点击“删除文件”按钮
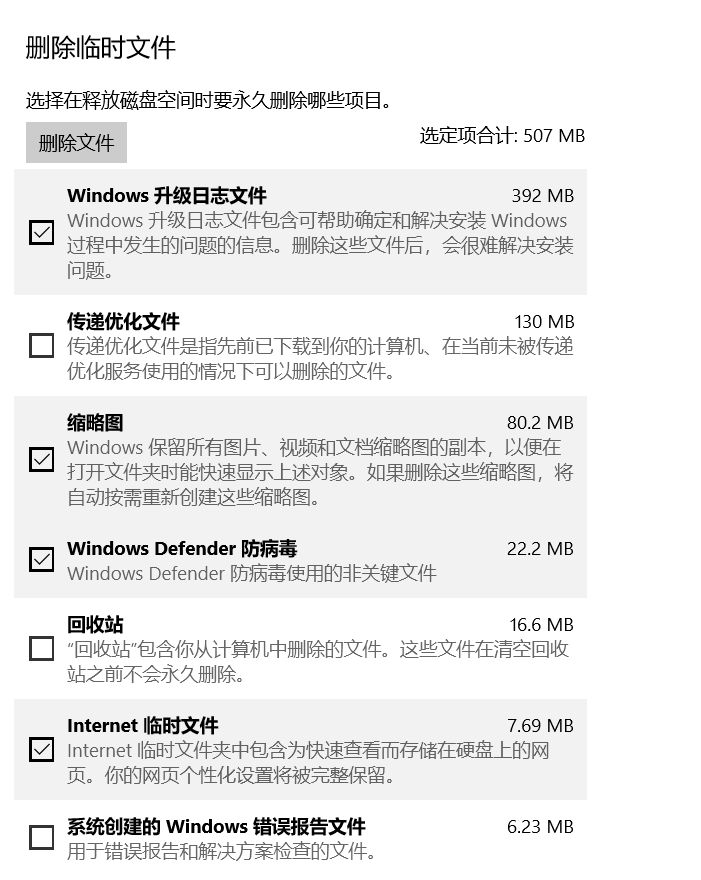Screen dimensions: 701x880 coord(76,143)
